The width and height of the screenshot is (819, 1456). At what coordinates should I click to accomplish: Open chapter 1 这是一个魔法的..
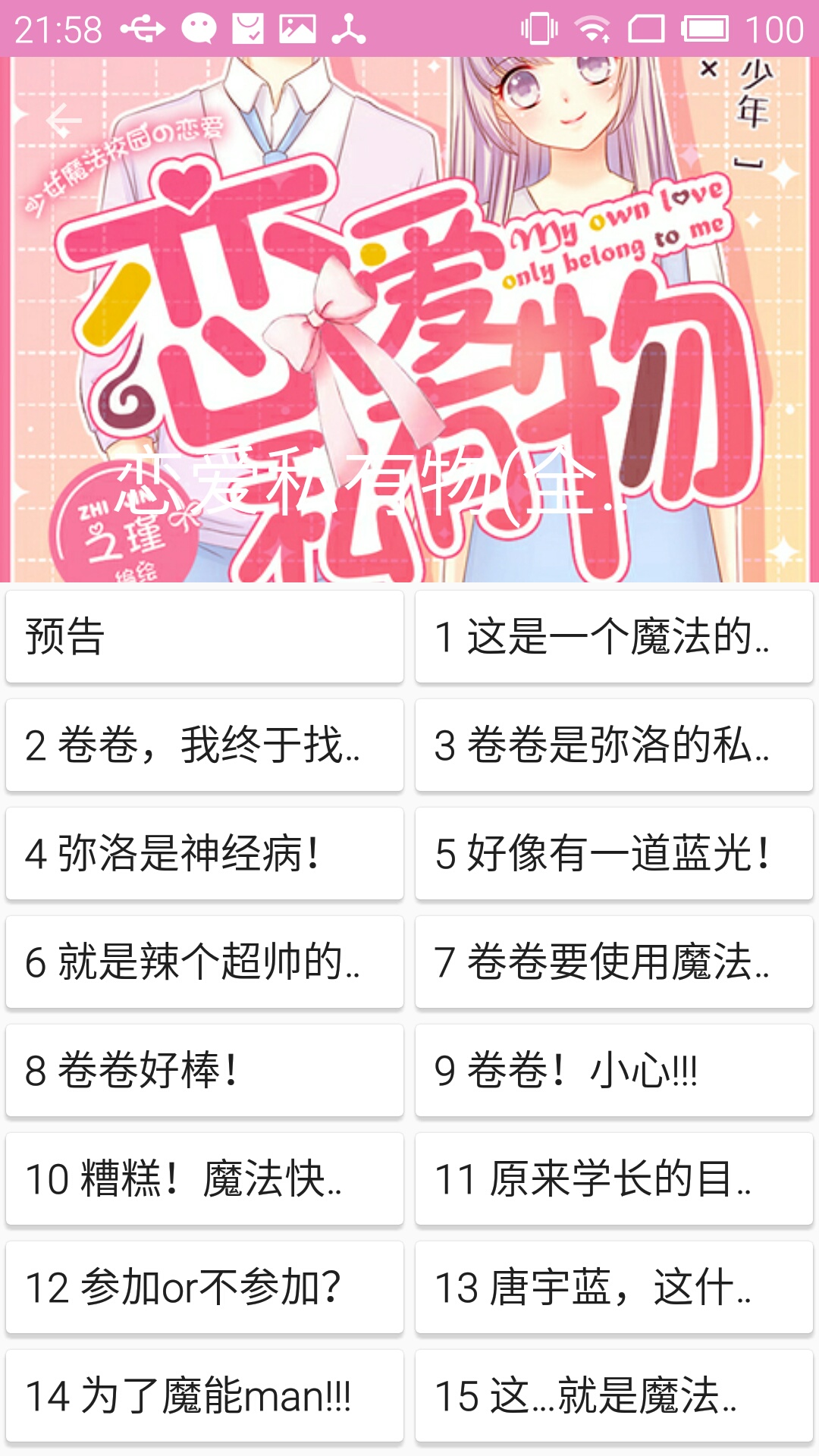pos(614,636)
